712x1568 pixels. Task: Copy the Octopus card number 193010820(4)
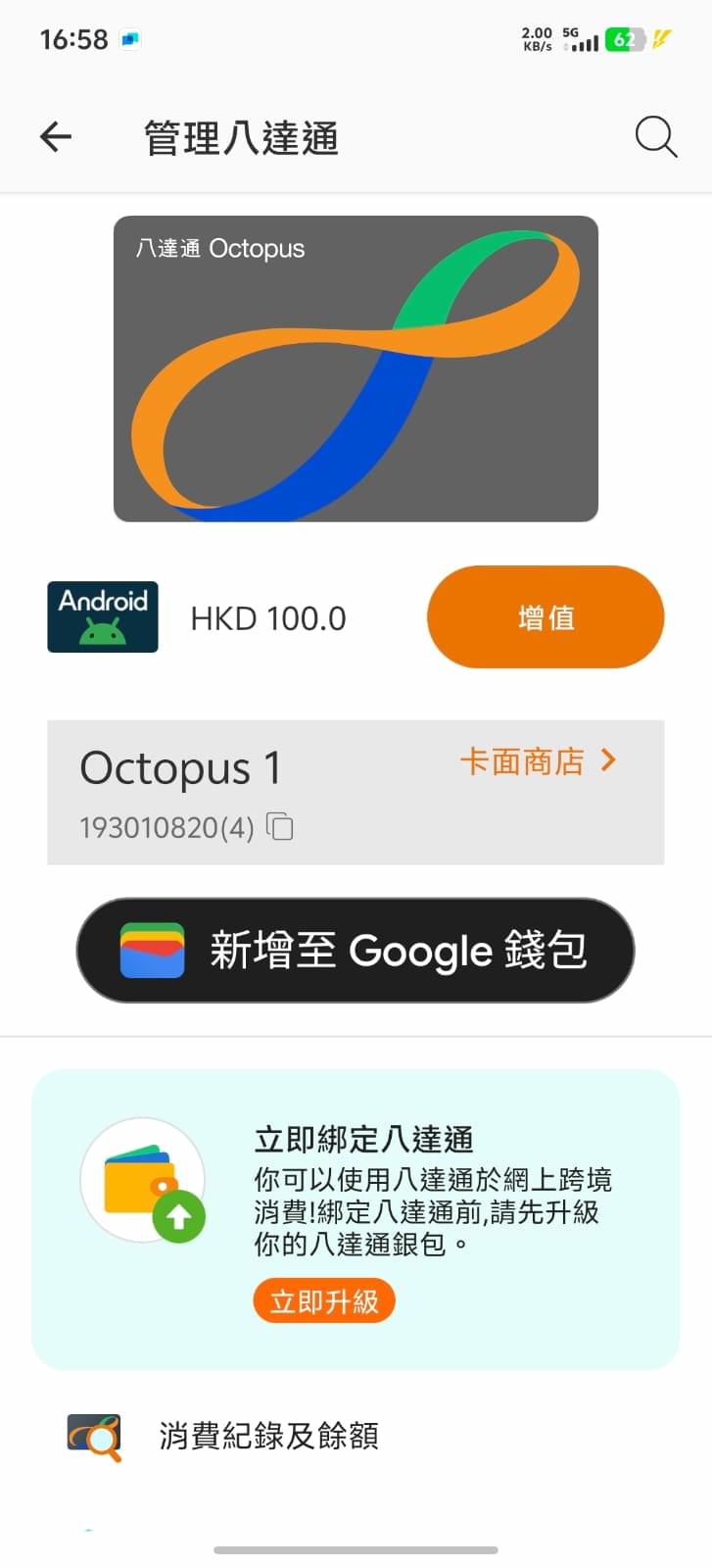click(x=280, y=827)
